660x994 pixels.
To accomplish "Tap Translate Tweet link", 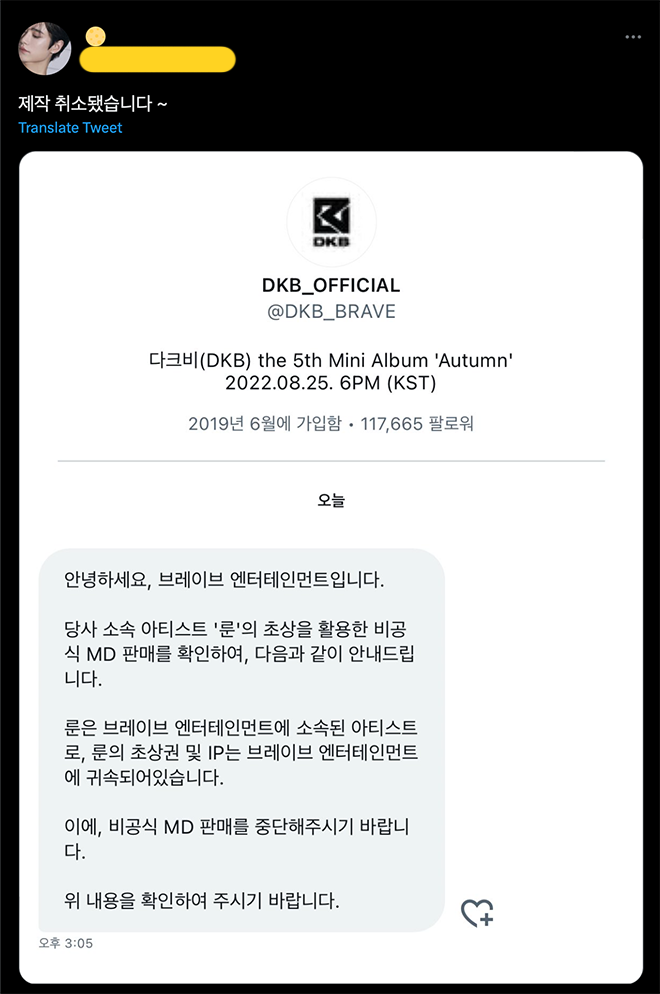I will pyautogui.click(x=70, y=128).
